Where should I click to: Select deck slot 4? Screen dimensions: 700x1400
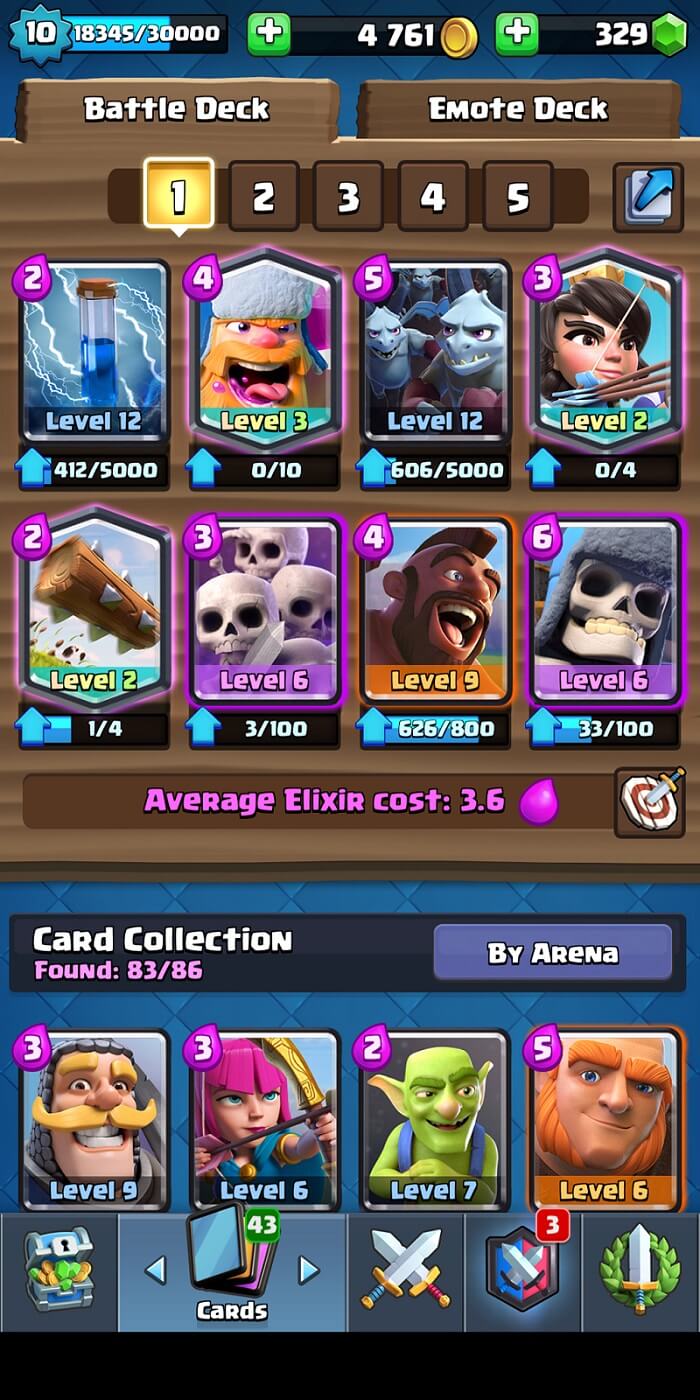(432, 196)
